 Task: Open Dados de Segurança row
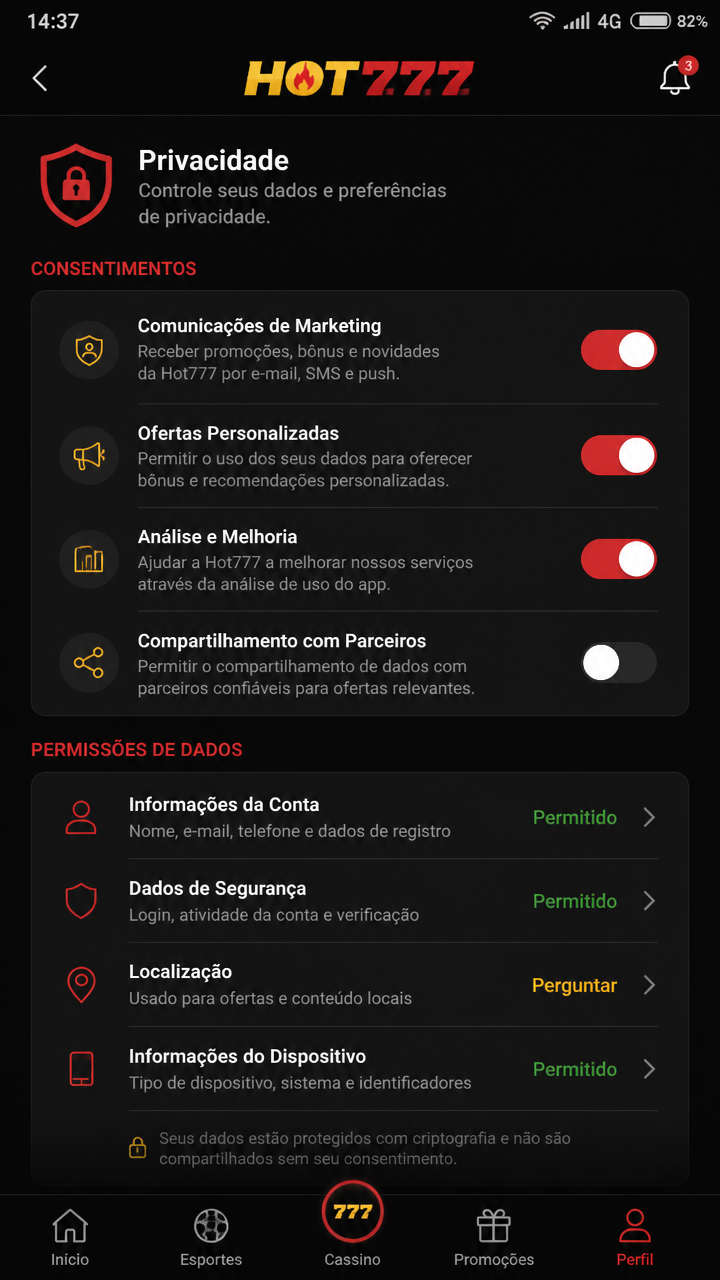point(360,901)
